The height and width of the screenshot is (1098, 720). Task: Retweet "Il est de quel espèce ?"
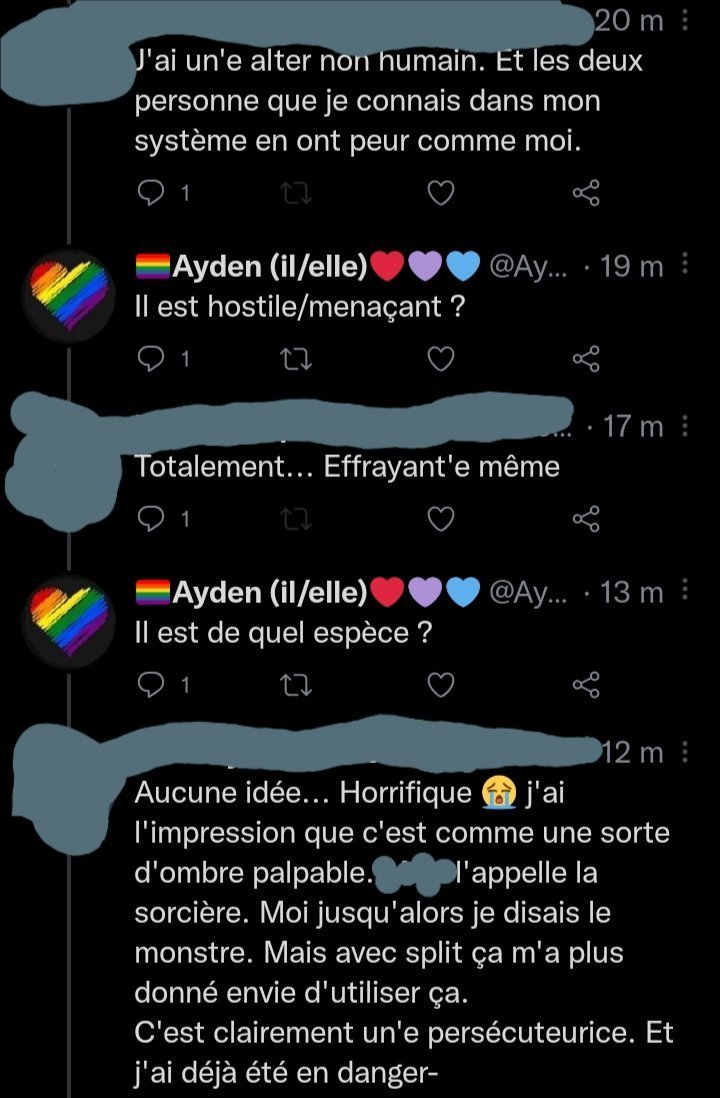(x=294, y=684)
